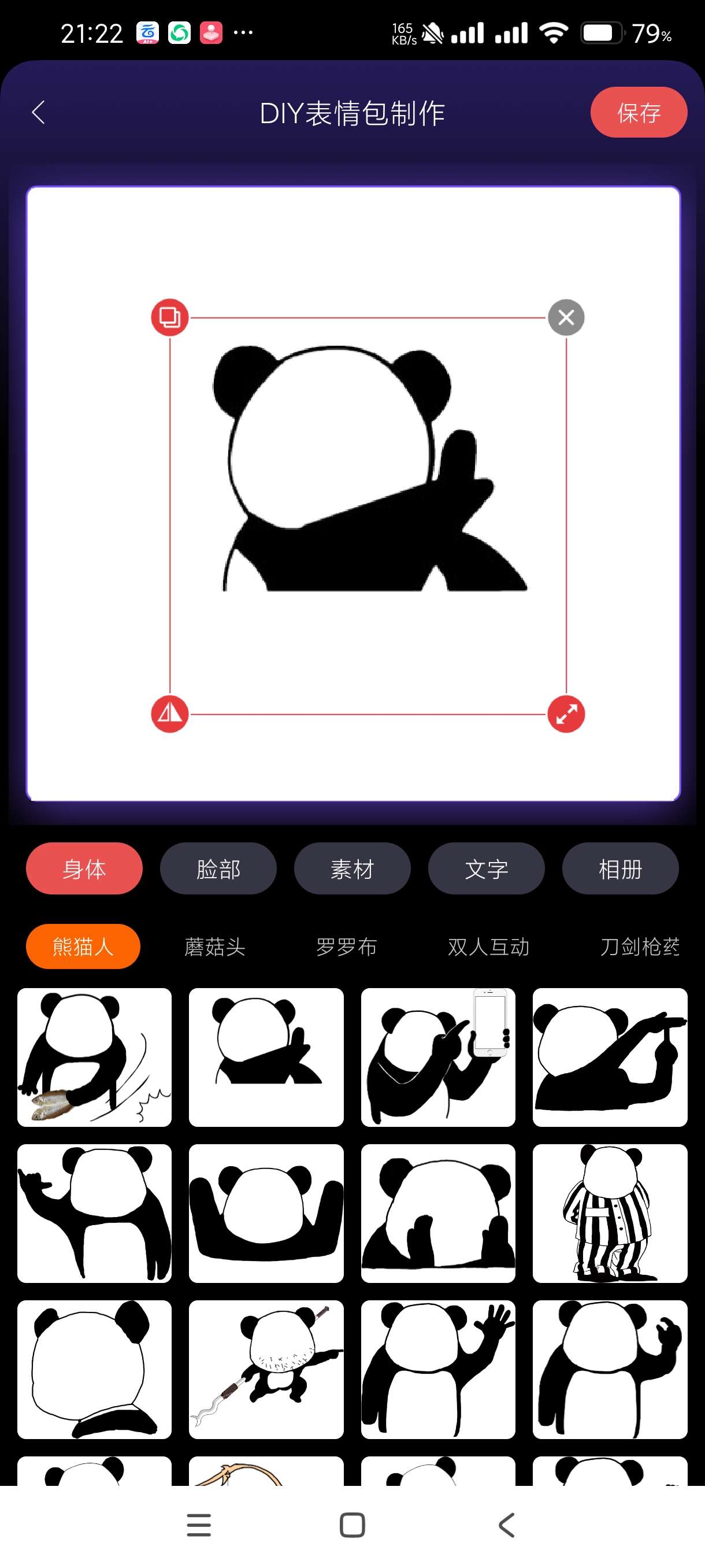This screenshot has height=1568, width=705.
Task: Duplicate the selected panda sticker
Action: pos(170,318)
